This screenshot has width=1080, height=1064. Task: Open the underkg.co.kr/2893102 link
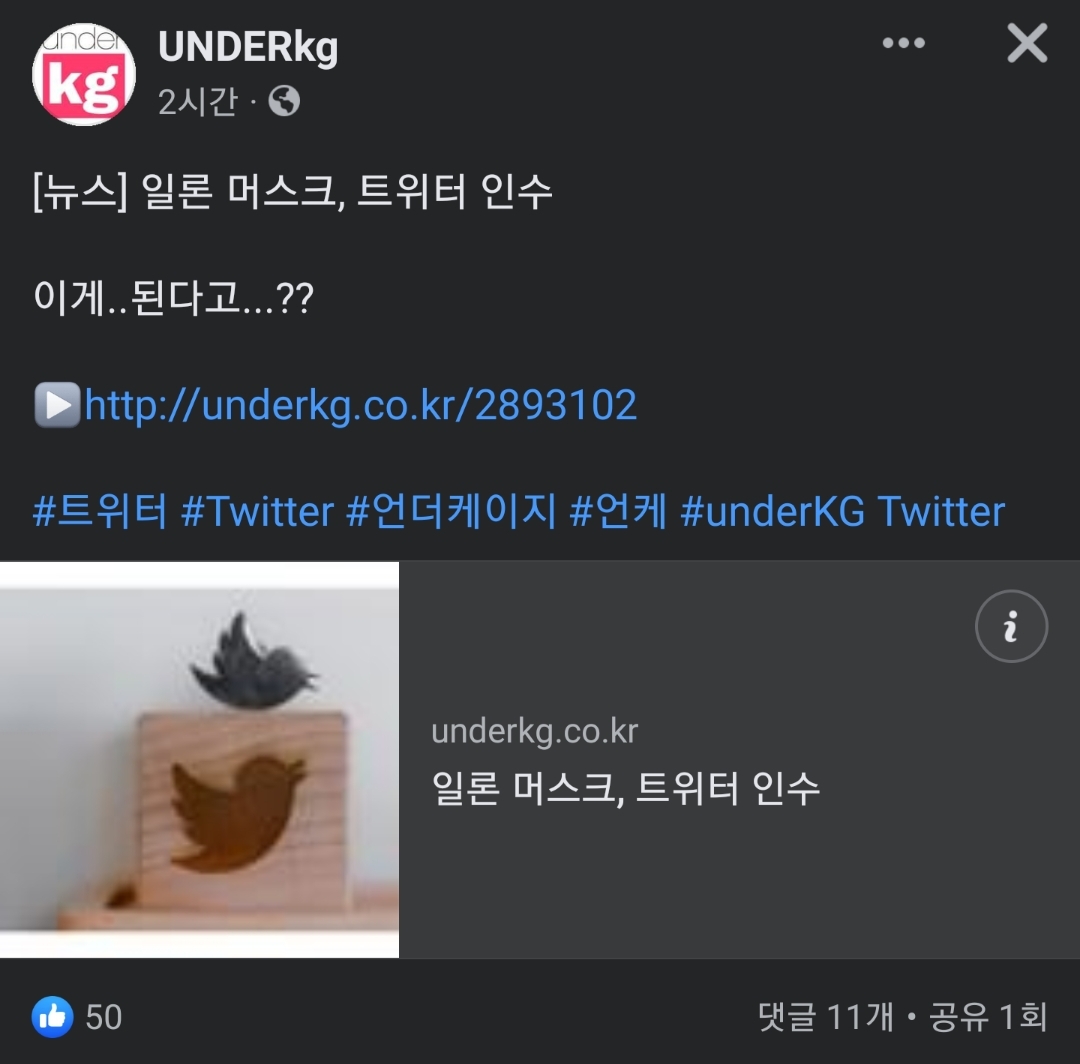click(x=360, y=405)
